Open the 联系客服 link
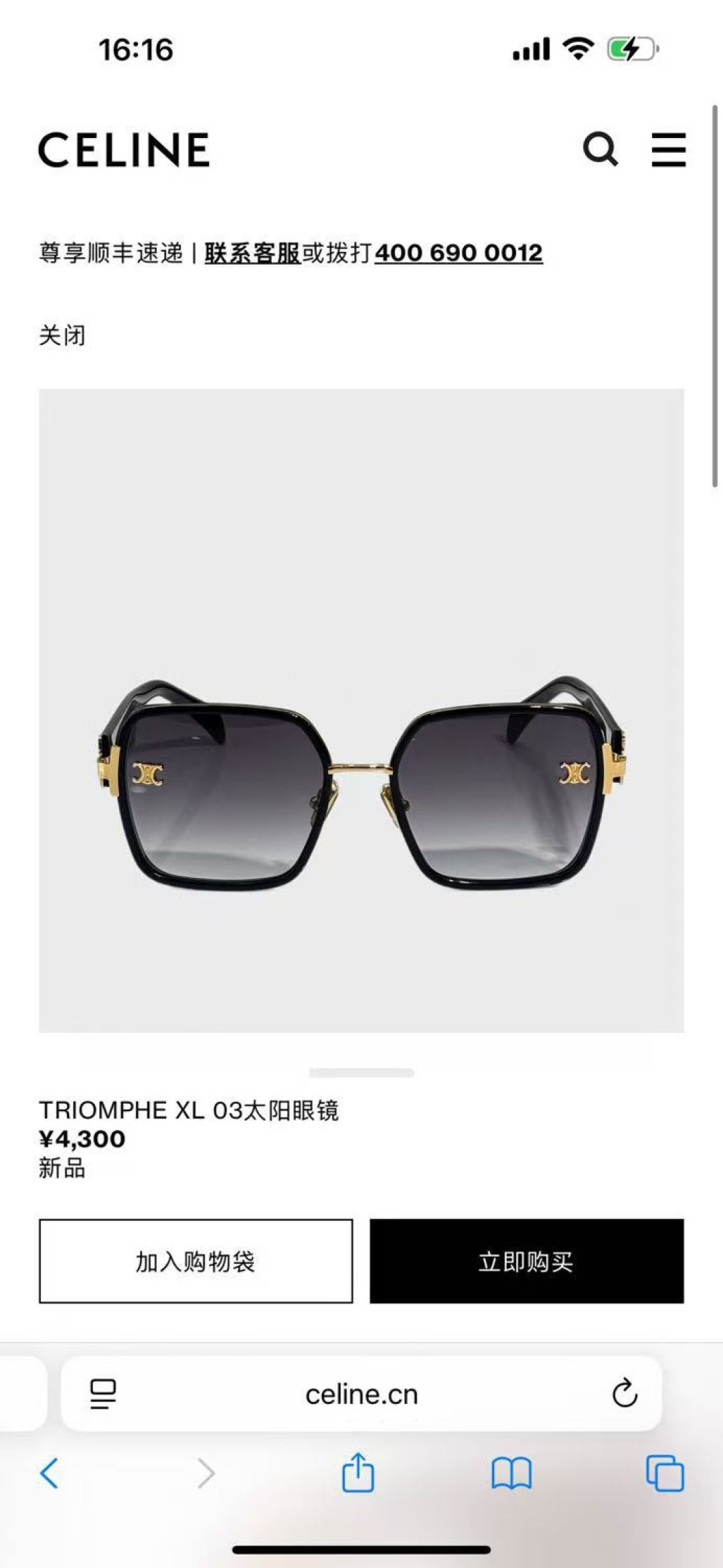Image resolution: width=723 pixels, height=1568 pixels. coord(252,253)
